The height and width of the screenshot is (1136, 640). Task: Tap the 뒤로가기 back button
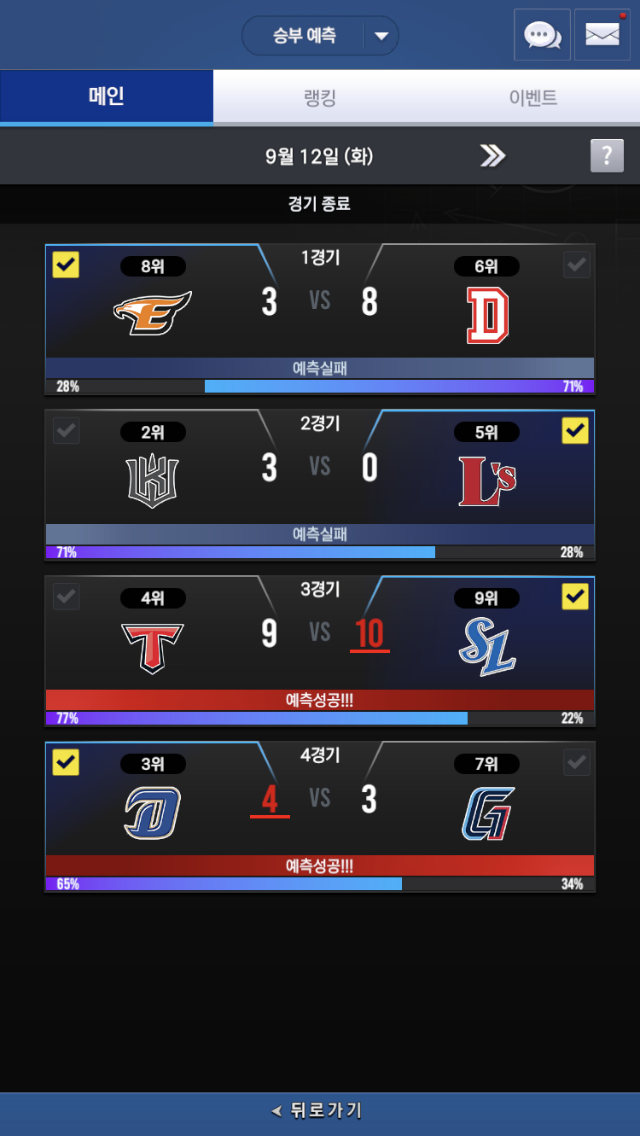tap(320, 1110)
